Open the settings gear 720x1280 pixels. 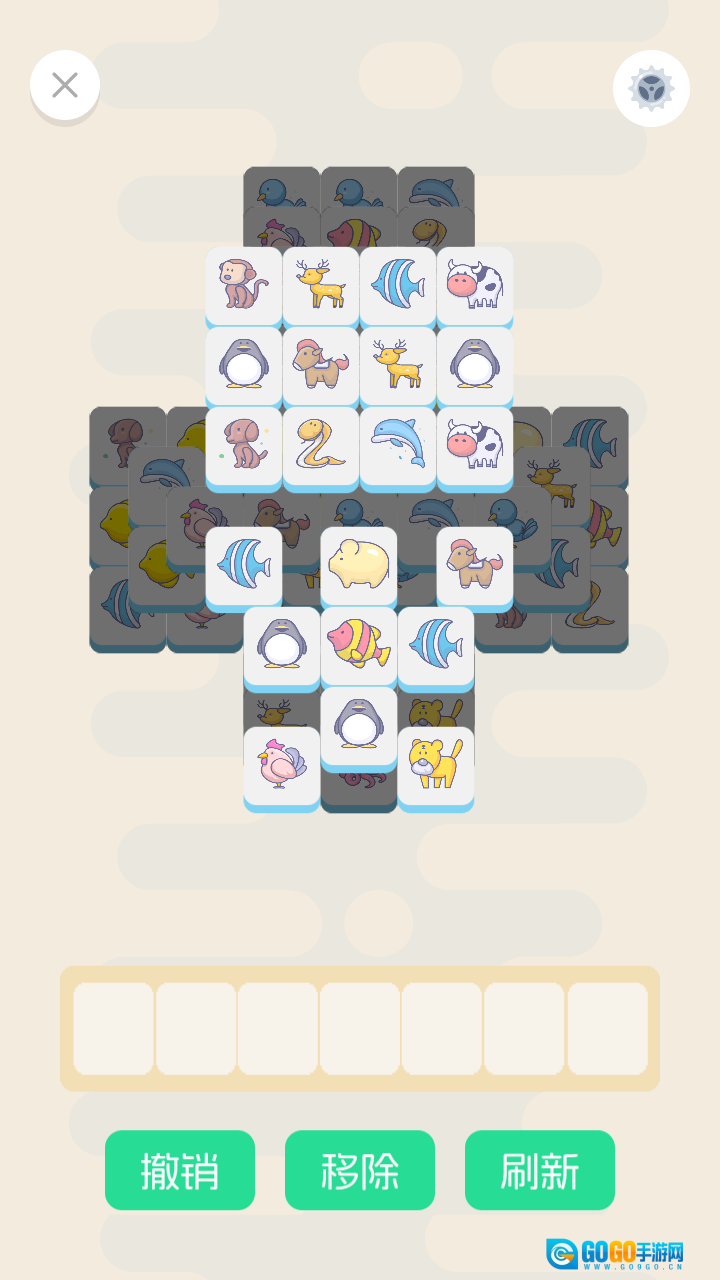pos(651,88)
